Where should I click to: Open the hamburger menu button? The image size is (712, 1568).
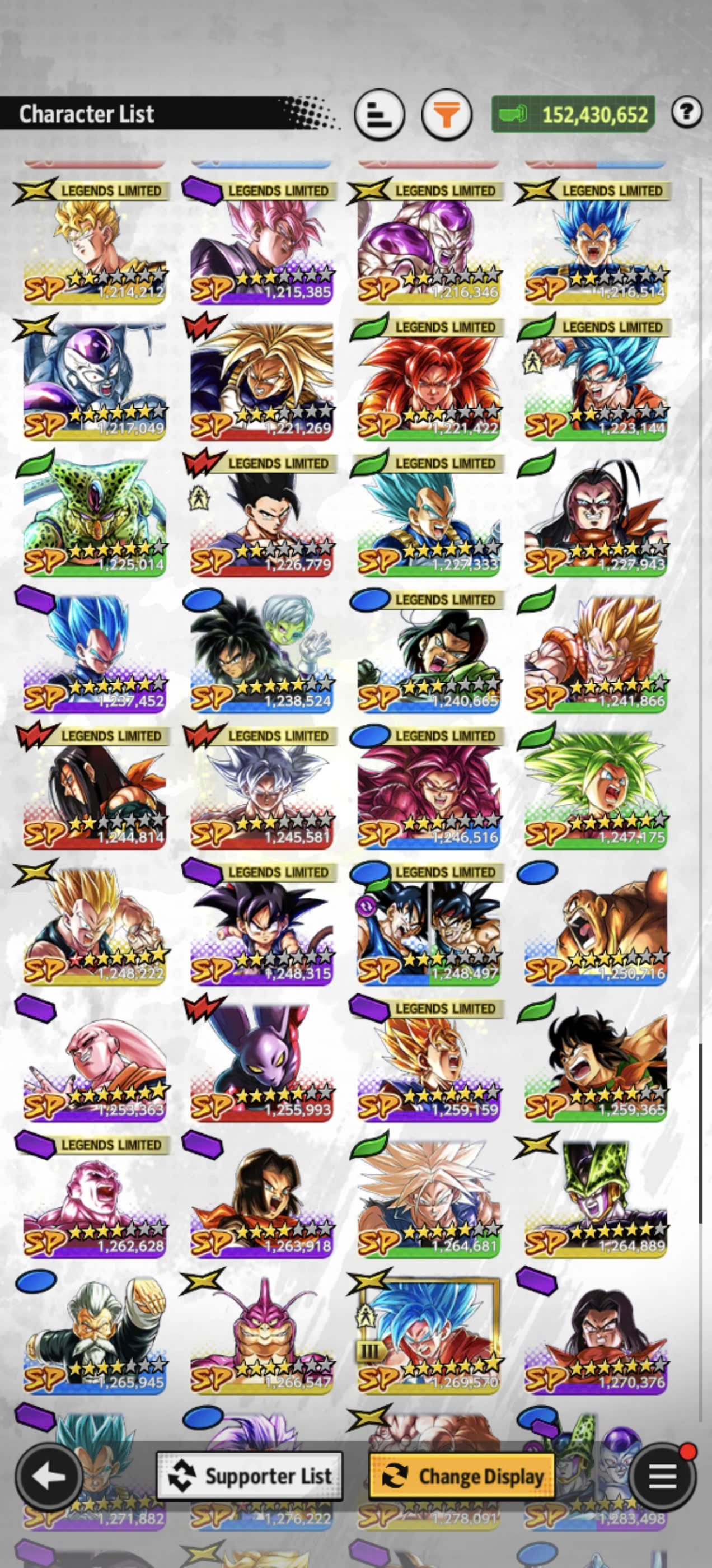point(663,1476)
